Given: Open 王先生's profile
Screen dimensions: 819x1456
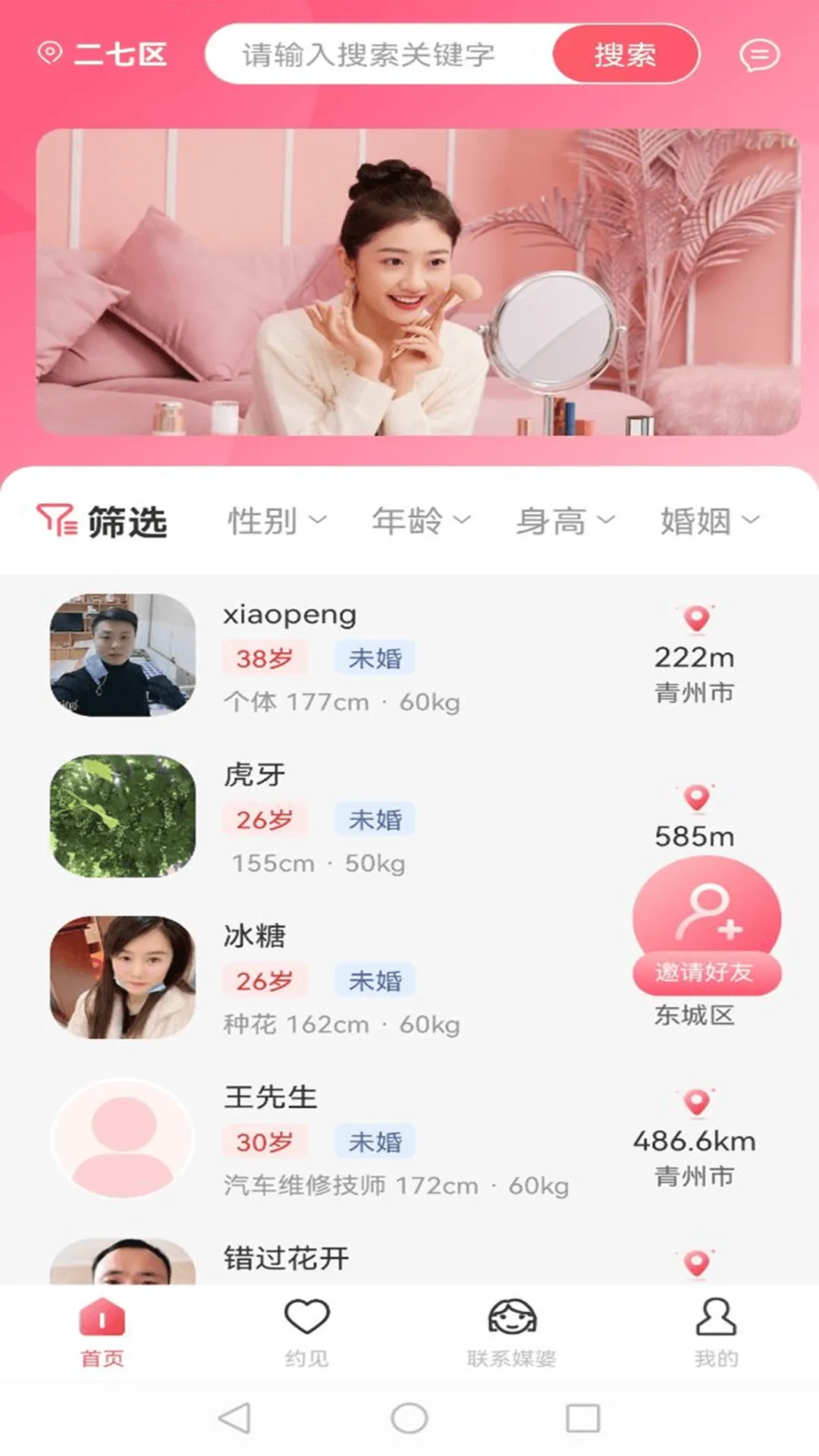Looking at the screenshot, I should click(x=341, y=1140).
